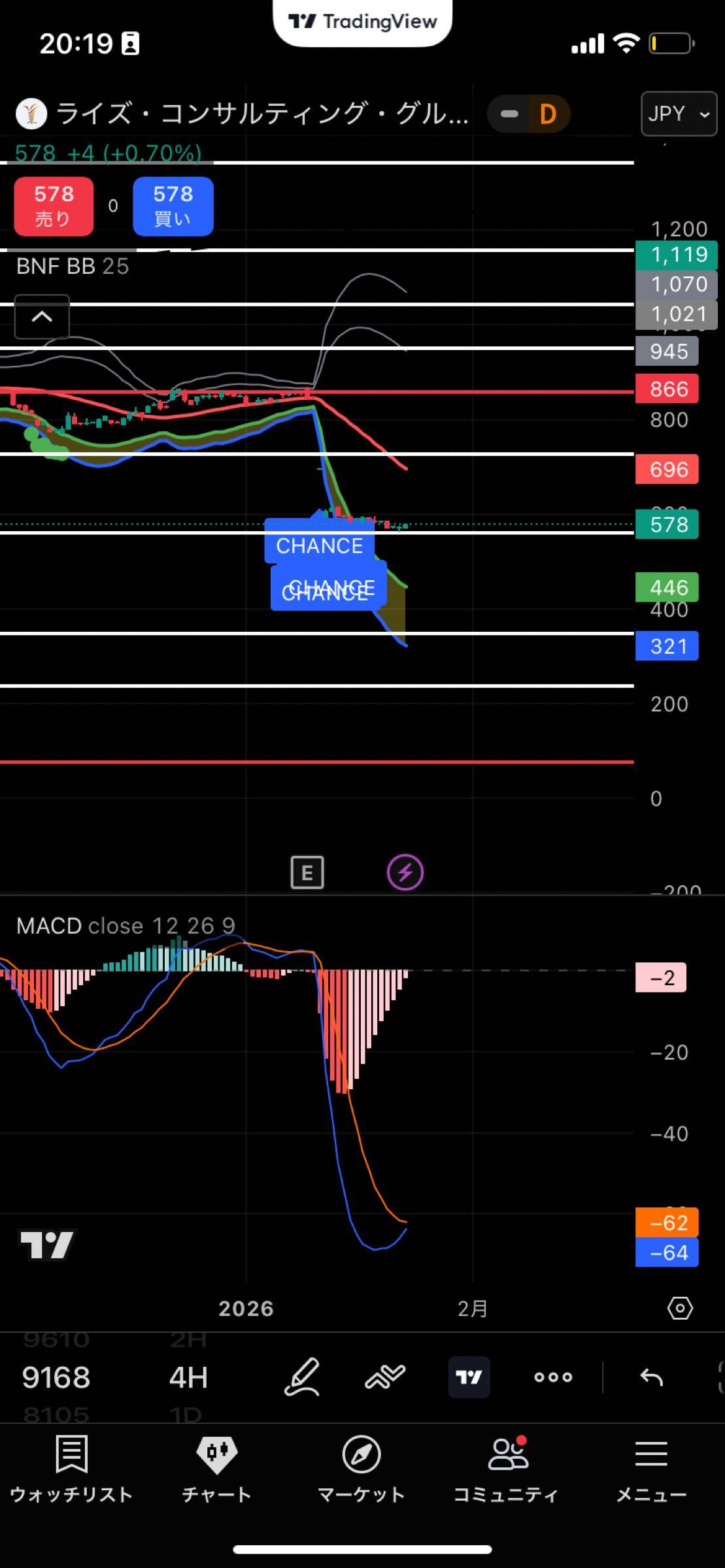Open the drawing pencil tool
The width and height of the screenshot is (725, 1568).
click(x=302, y=1377)
